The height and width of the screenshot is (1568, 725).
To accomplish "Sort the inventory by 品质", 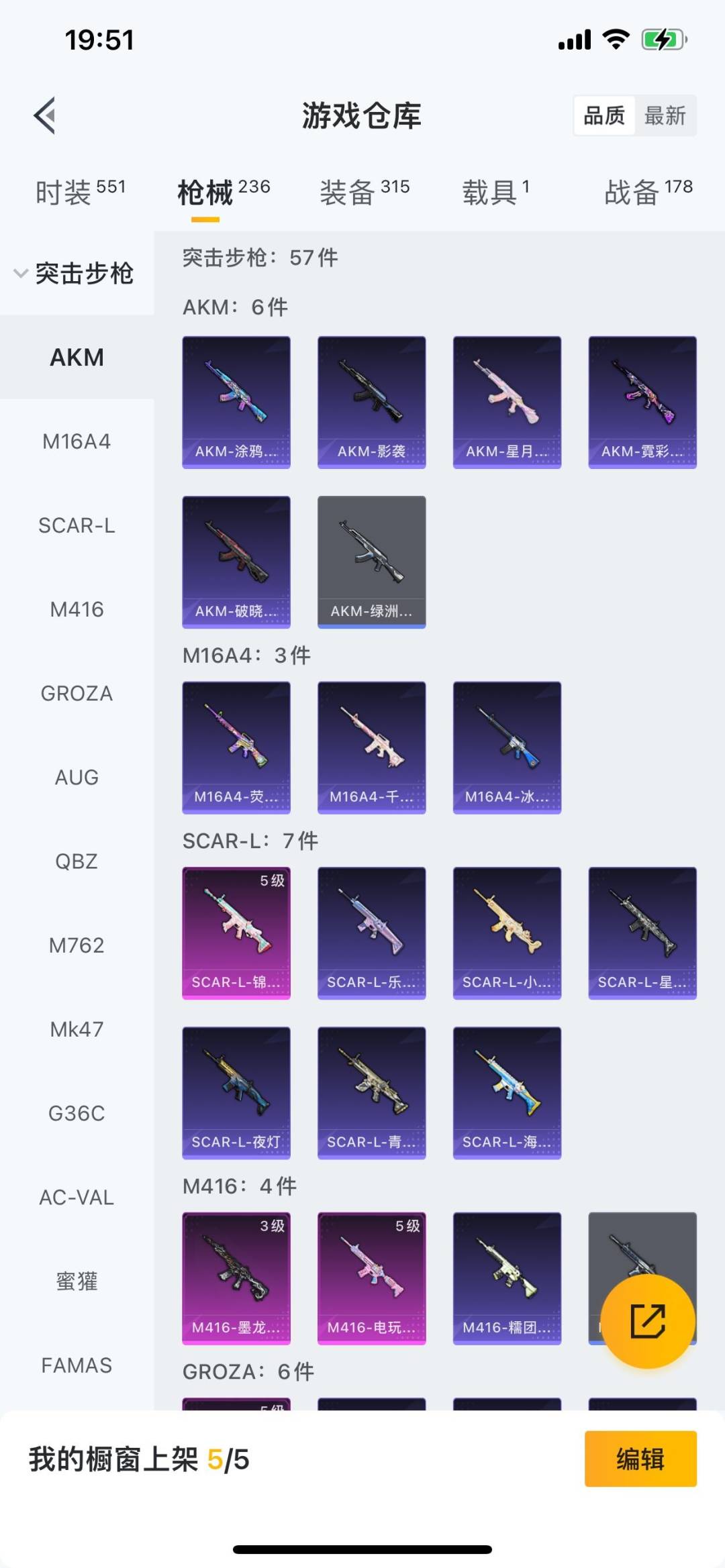I will click(x=604, y=116).
